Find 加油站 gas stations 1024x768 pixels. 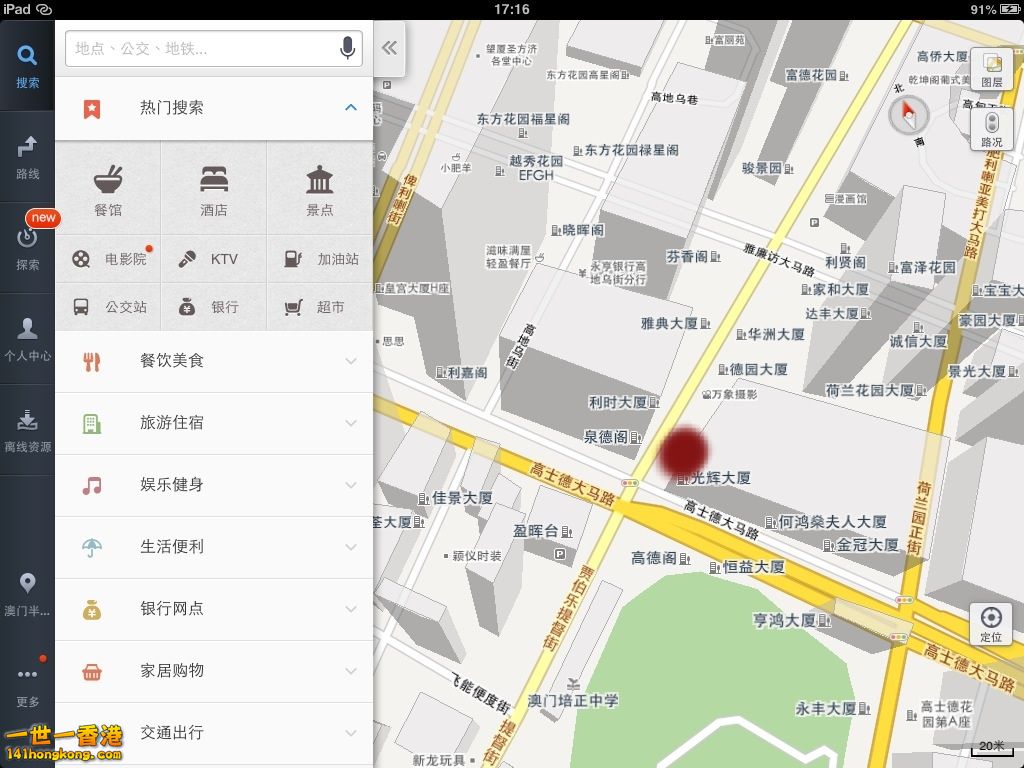[x=319, y=259]
